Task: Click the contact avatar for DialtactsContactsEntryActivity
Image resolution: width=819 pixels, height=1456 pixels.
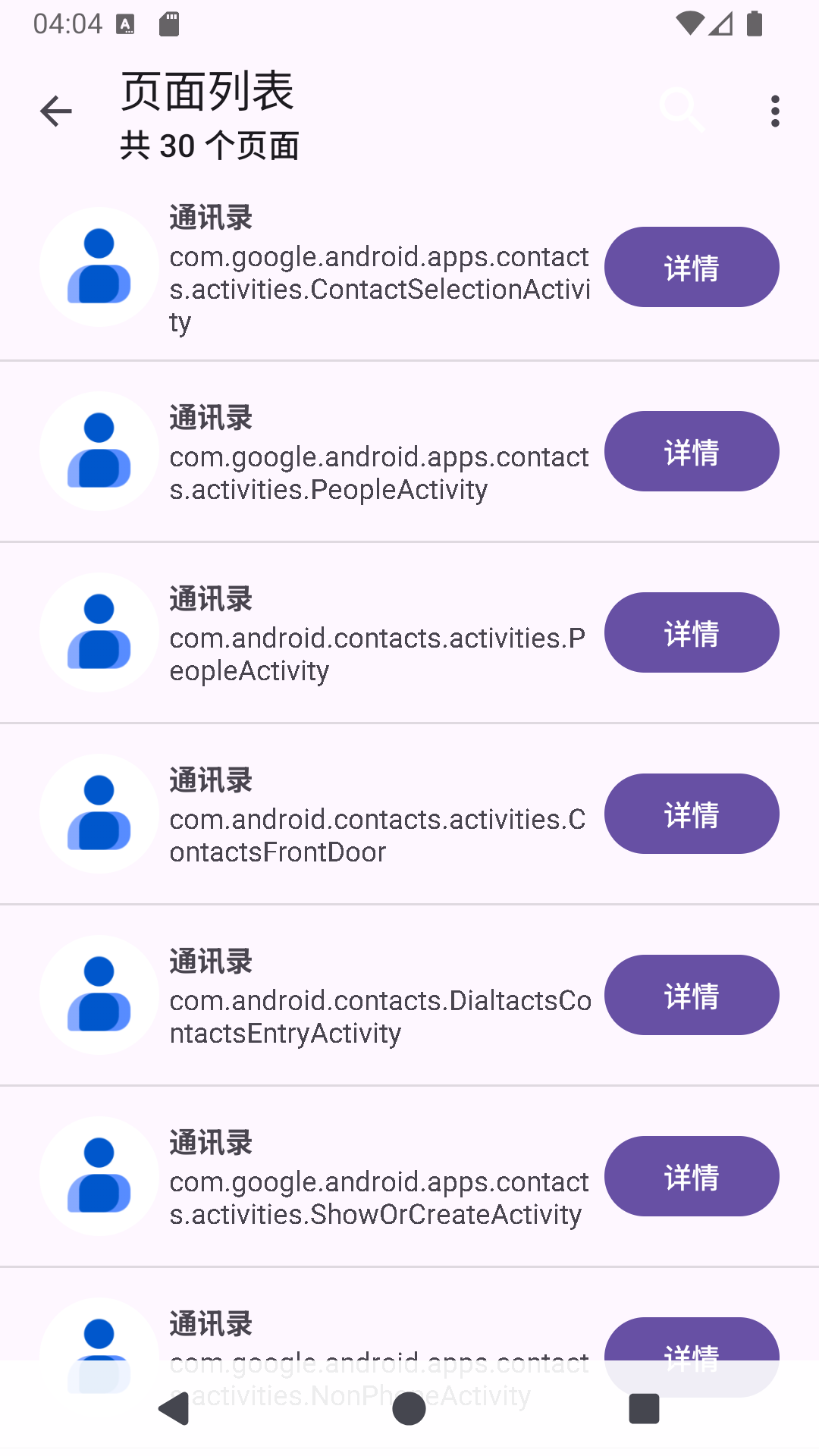Action: [99, 995]
